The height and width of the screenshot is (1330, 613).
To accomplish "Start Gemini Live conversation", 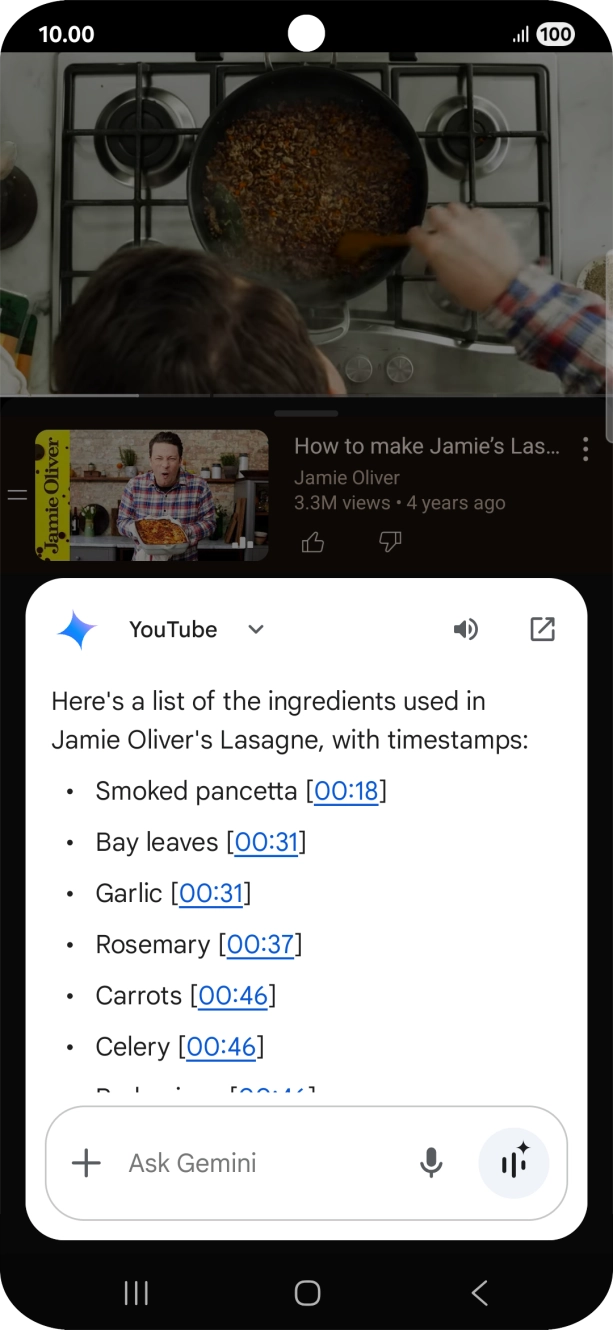I will [x=514, y=1163].
